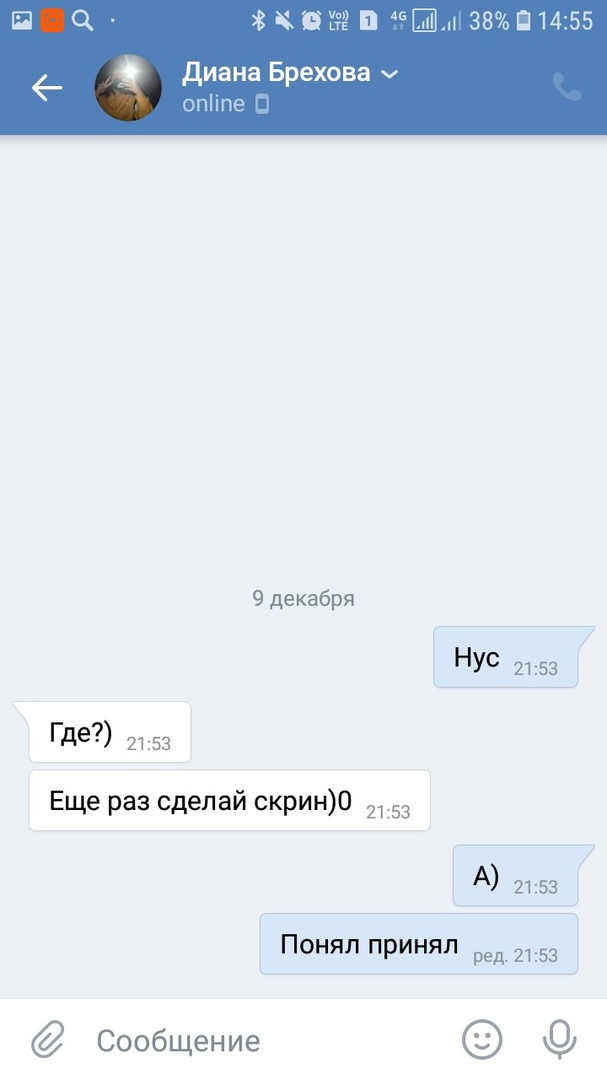This screenshot has width=607, height=1080.
Task: Open the emoji and sticker picker
Action: pos(481,1040)
